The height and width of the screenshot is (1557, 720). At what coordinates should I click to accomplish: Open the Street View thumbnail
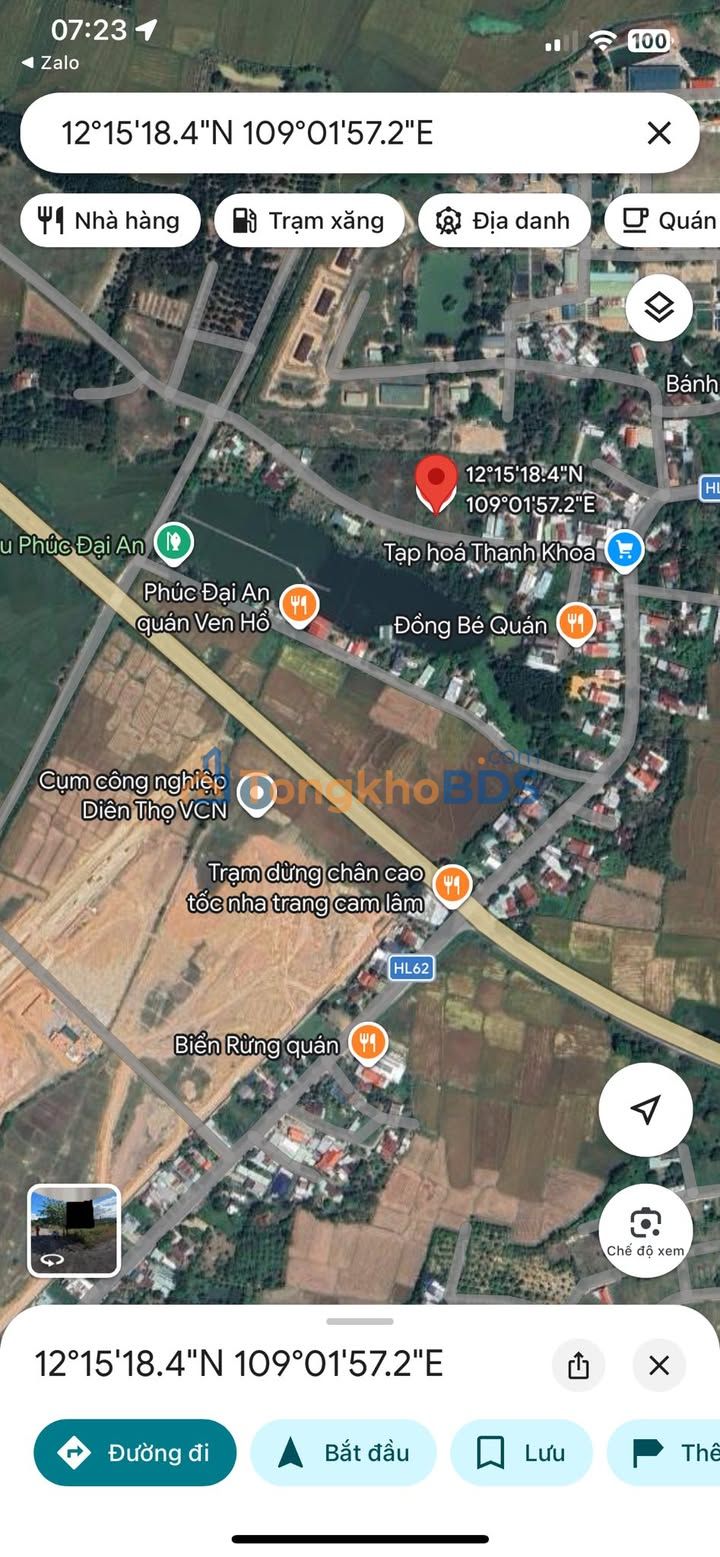74,1231
